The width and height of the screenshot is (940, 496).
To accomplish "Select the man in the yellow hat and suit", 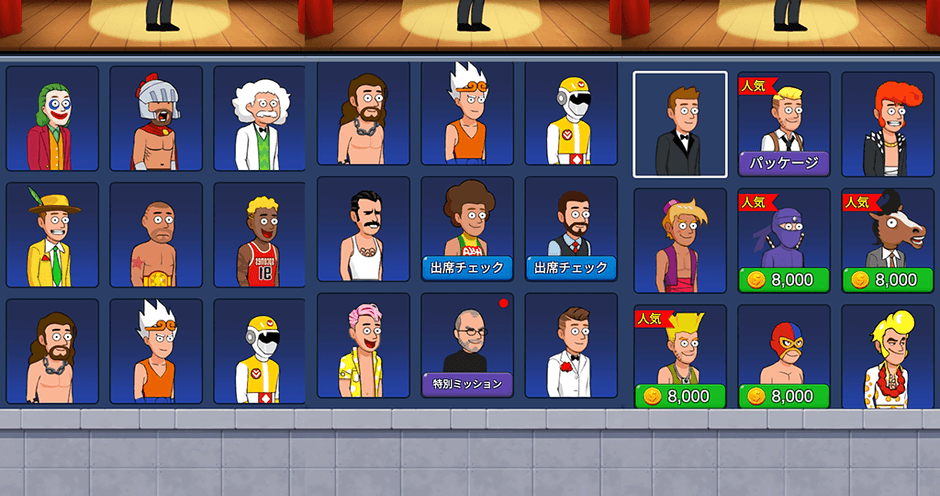I will 52,234.
